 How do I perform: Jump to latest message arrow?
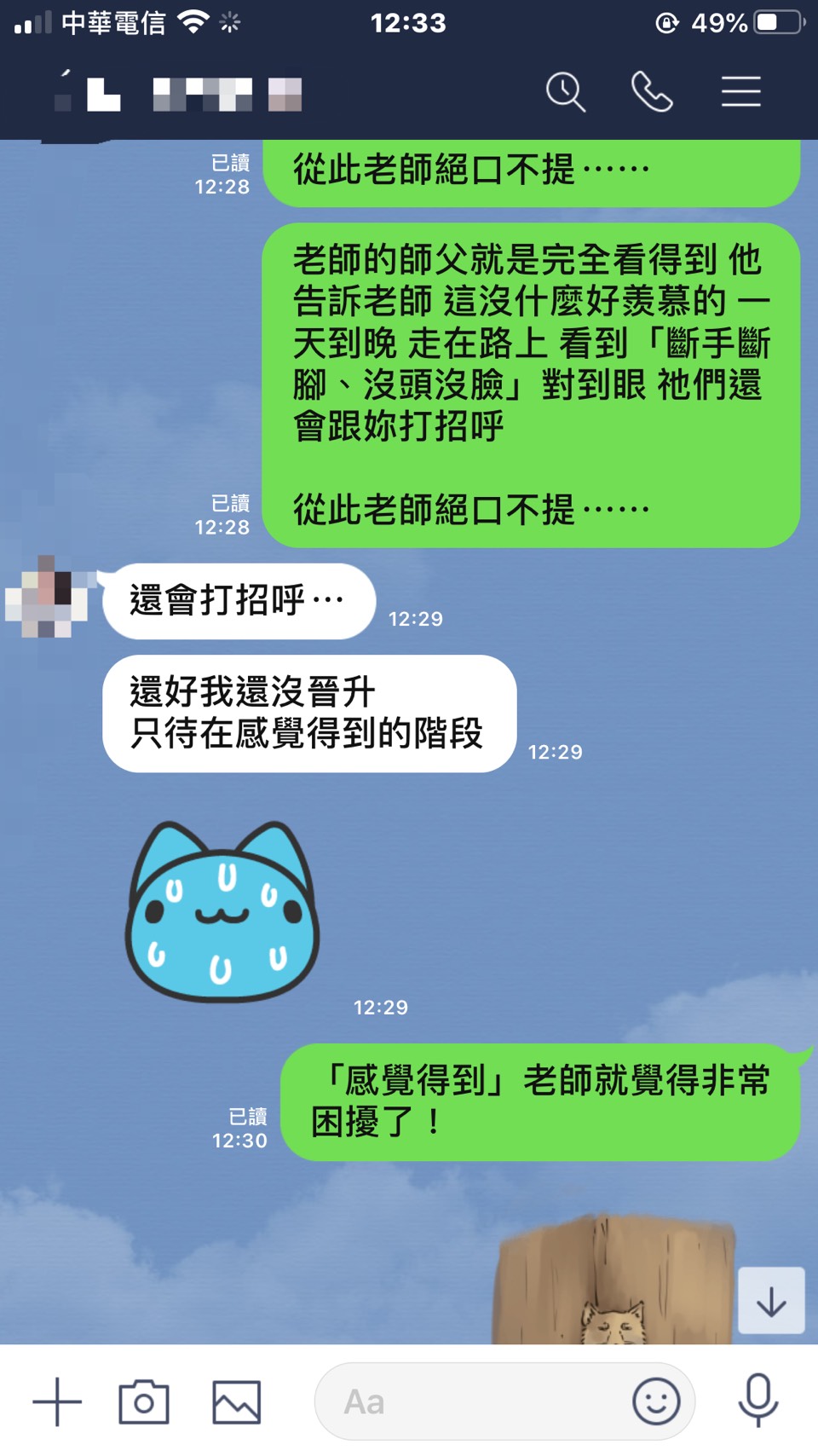point(771,1301)
